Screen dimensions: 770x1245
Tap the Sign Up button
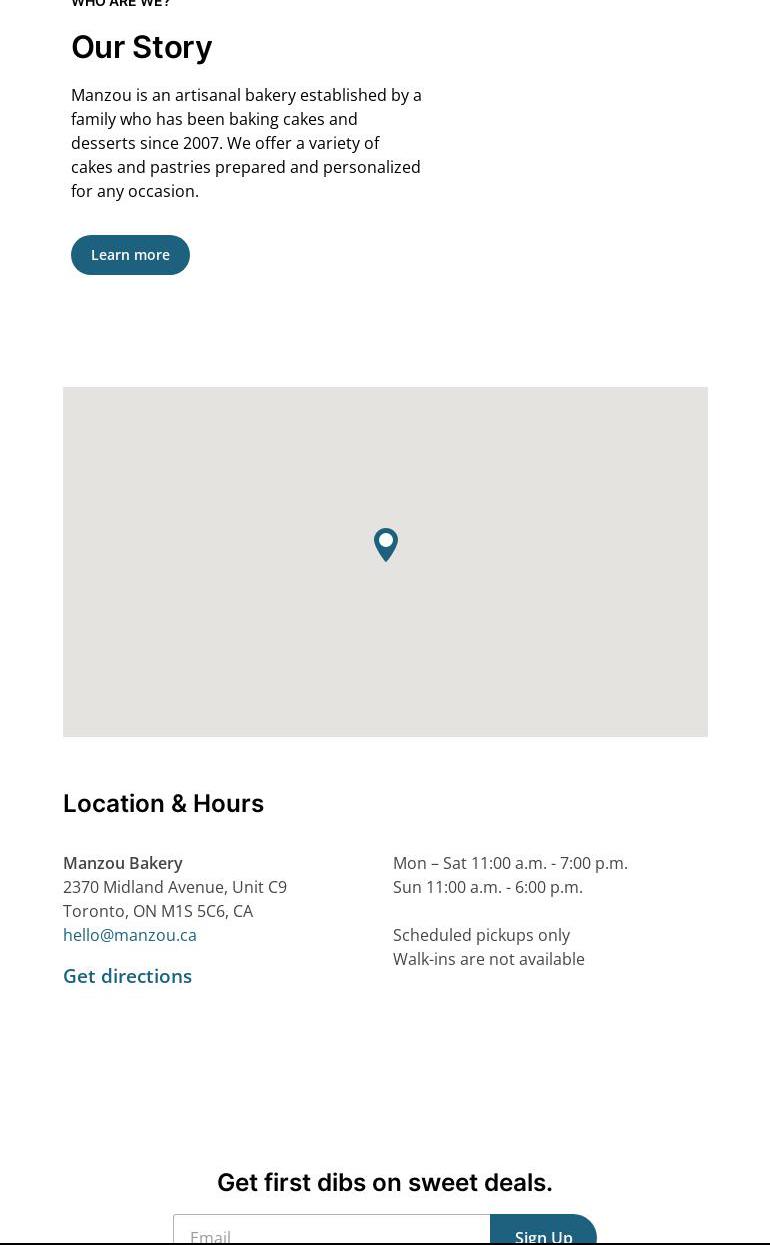click(543, 1232)
